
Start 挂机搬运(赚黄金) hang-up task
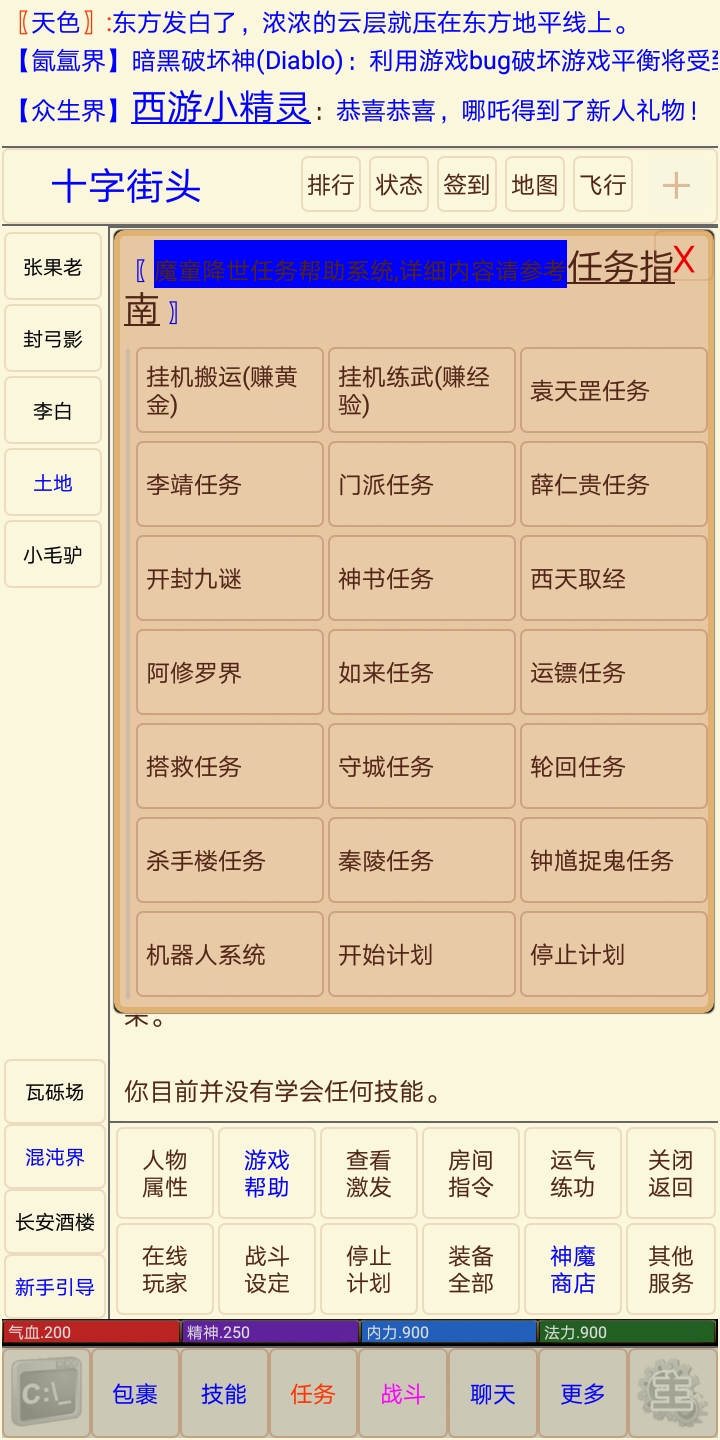click(x=228, y=390)
